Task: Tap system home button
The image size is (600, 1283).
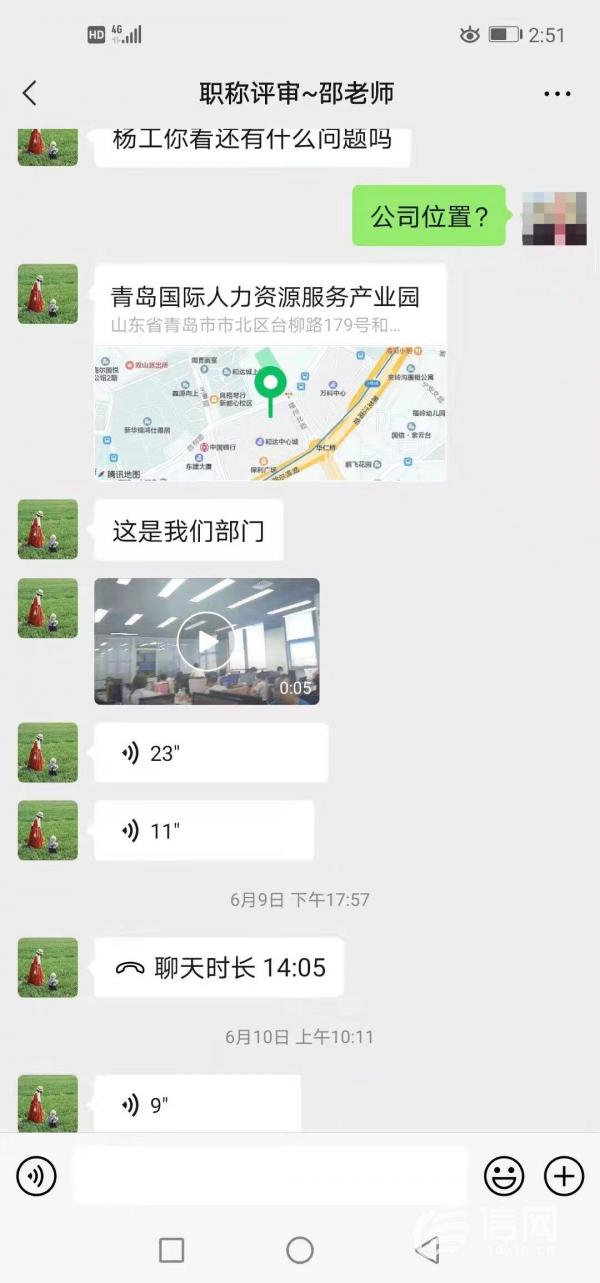Action: pos(300,1249)
